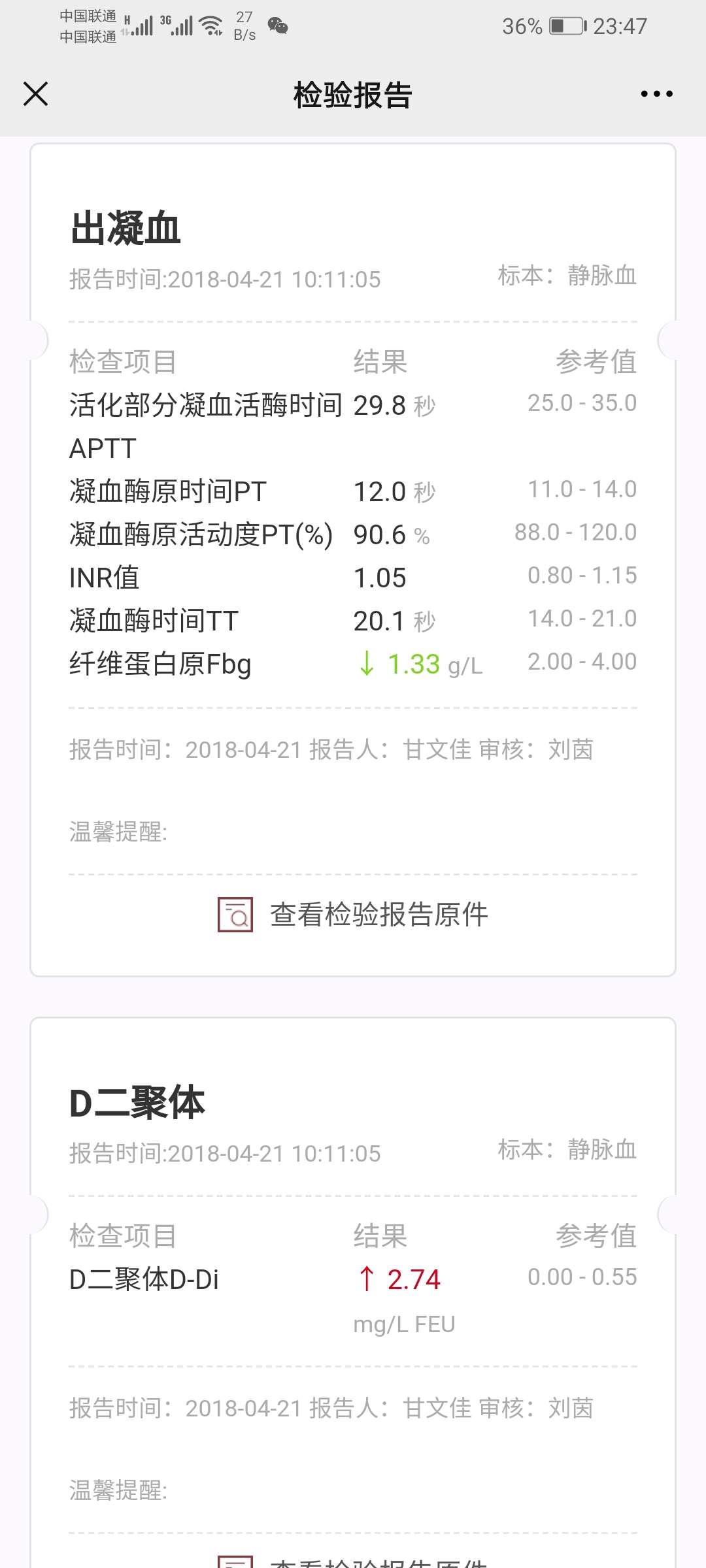This screenshot has width=706, height=1568.
Task: Select the report time 2018-04-21 10:11:05
Action: [x=224, y=278]
